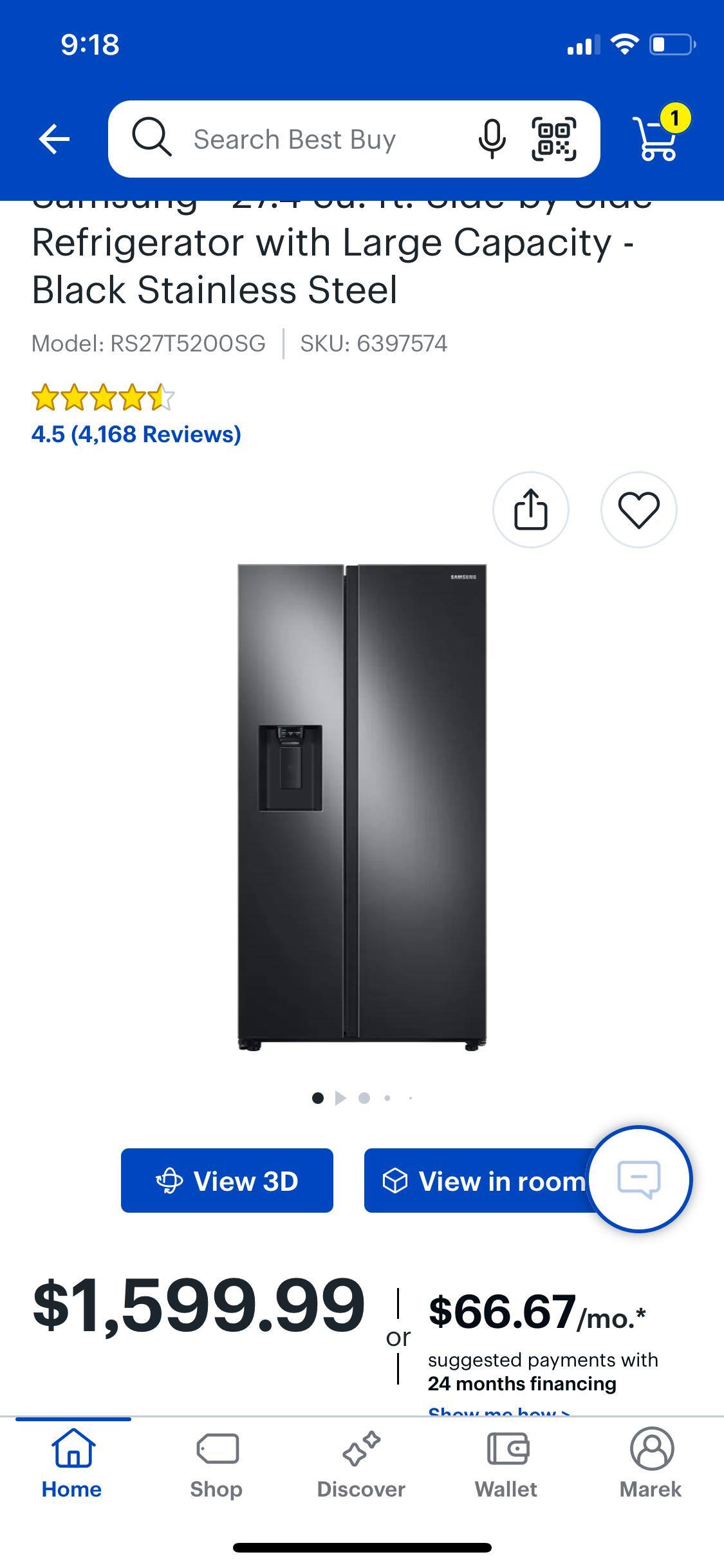Save refrigerator to favorites with heart icon
The image size is (724, 1568).
click(638, 509)
